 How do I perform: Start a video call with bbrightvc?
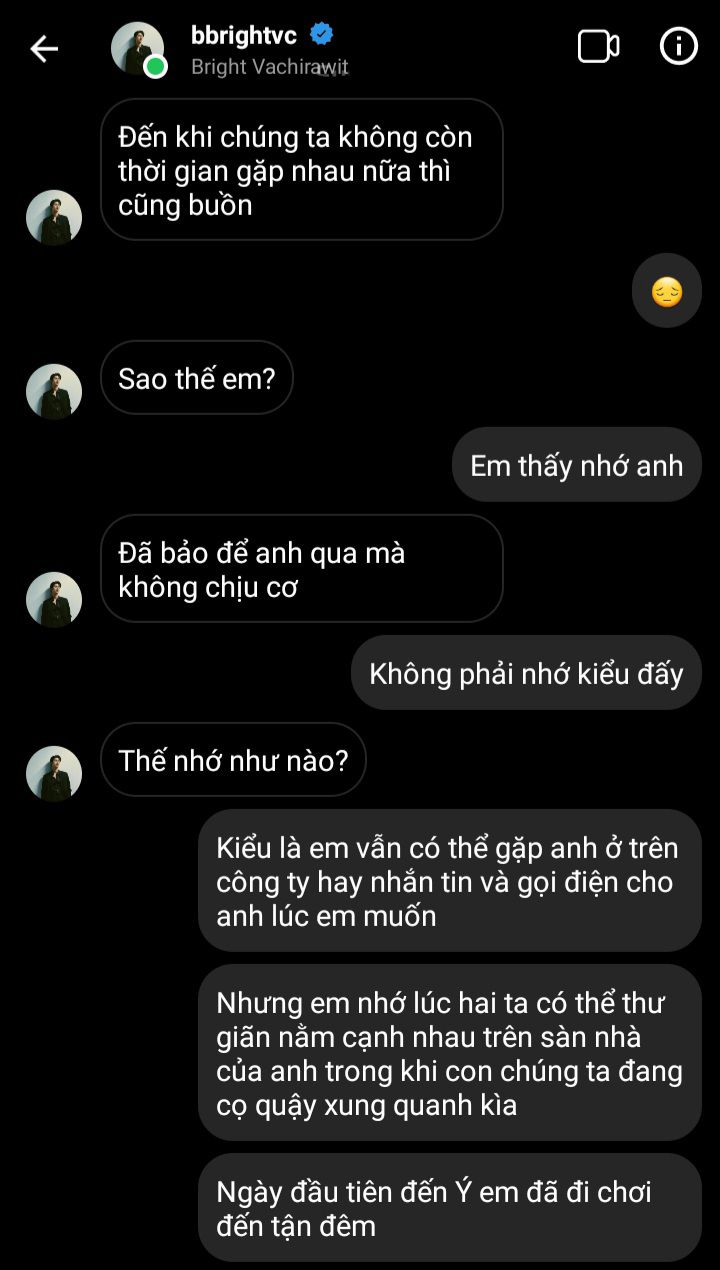coord(598,47)
